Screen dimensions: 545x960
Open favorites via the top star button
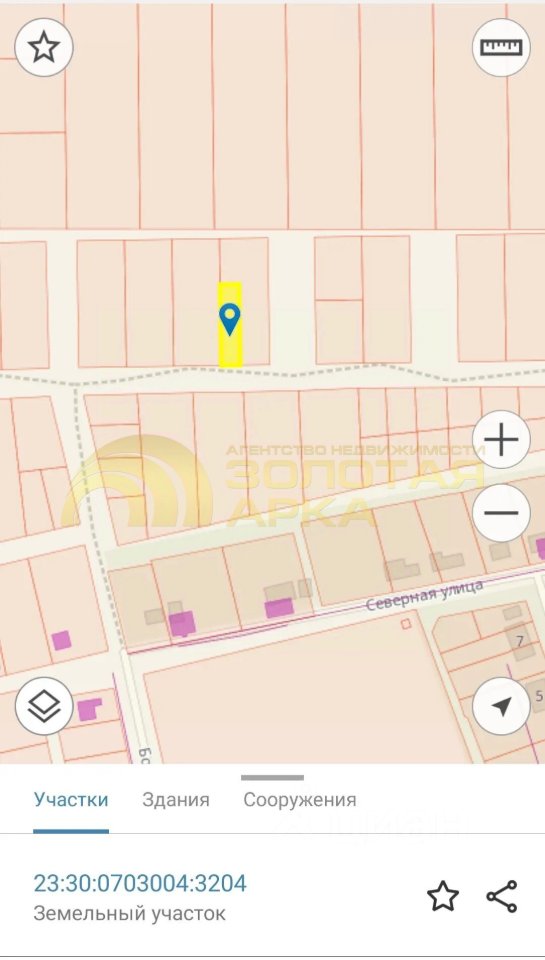44,47
